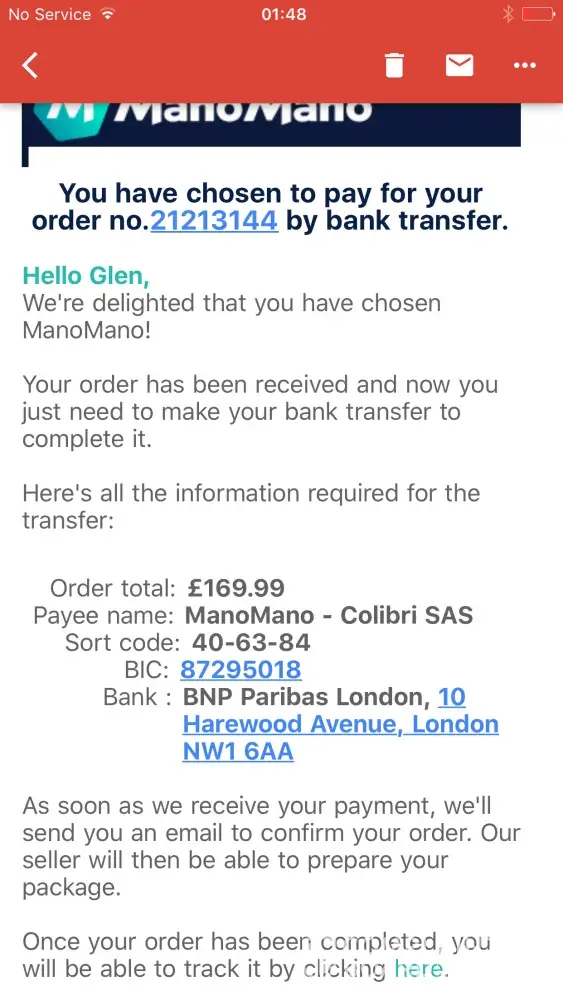Go back to the inbox
The width and height of the screenshot is (563, 1000).
(30, 65)
